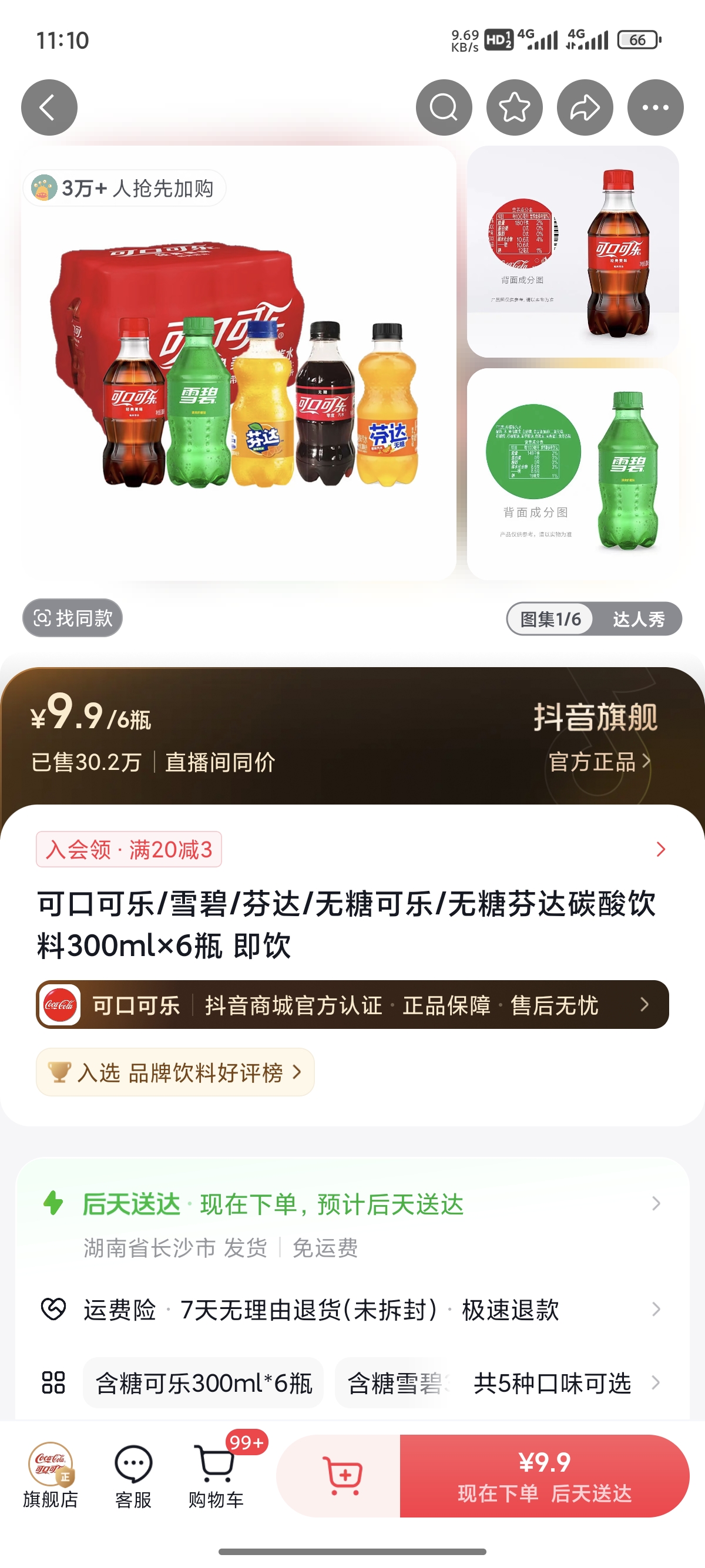Viewport: 705px width, 1568px height.
Task: Open the 品牌饮料好评榜 ranking chip
Action: (175, 1072)
